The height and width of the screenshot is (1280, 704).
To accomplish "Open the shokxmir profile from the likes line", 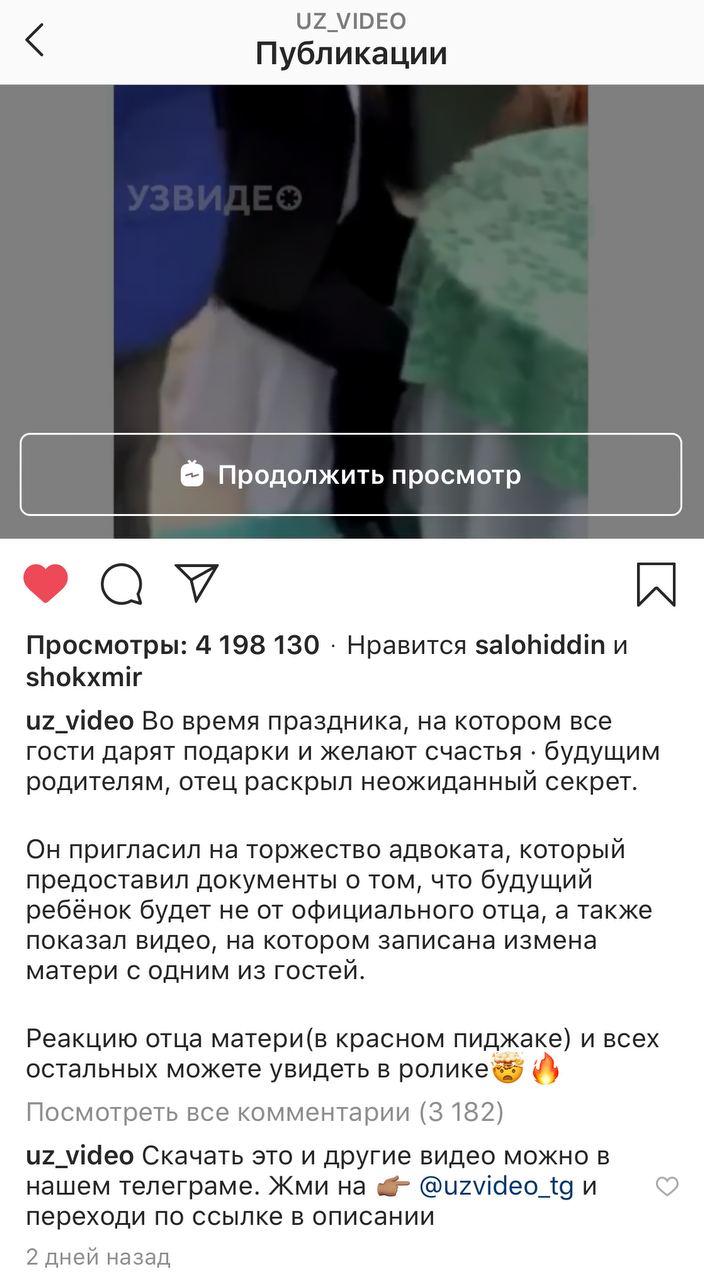I will coord(84,678).
